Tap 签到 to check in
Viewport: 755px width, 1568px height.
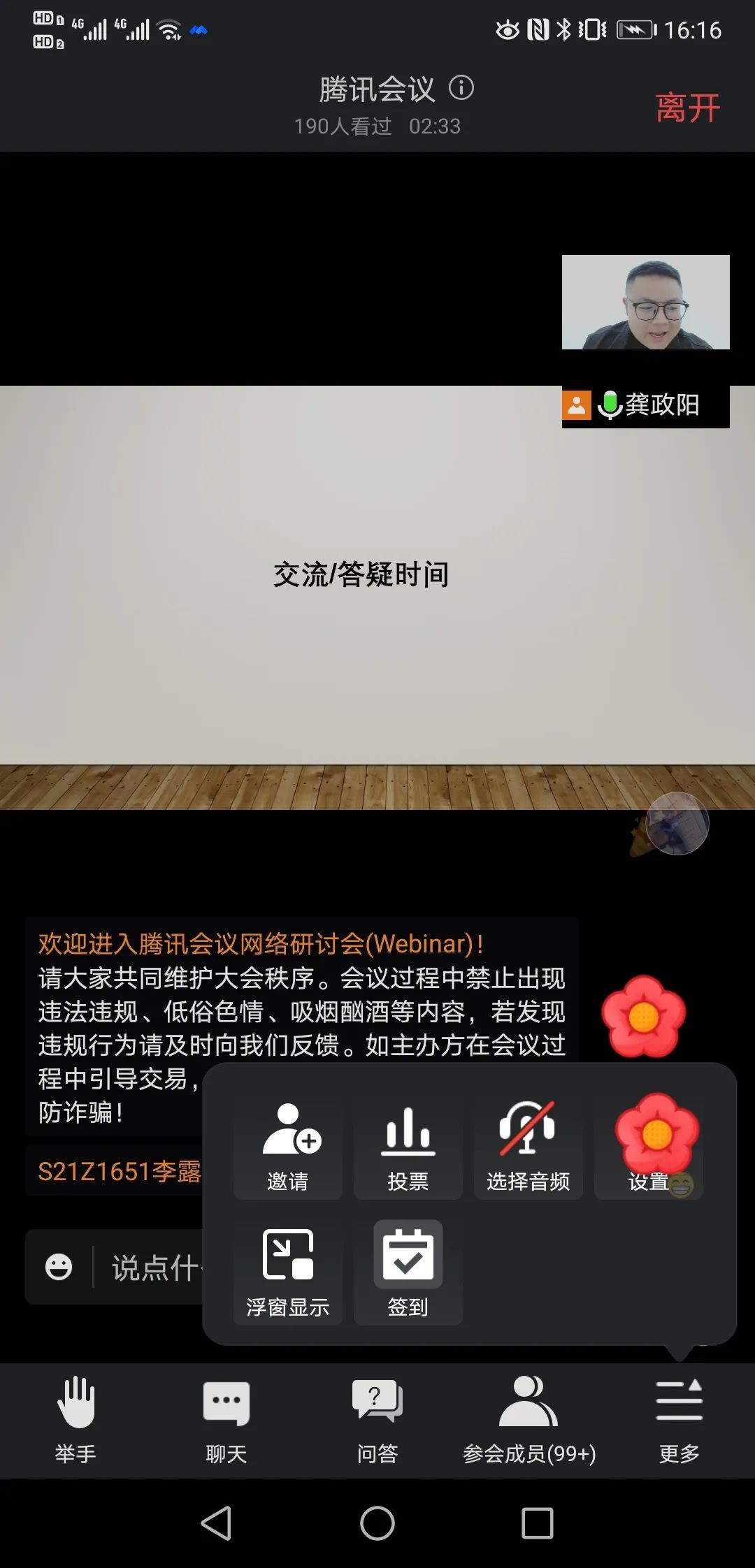(x=408, y=1272)
